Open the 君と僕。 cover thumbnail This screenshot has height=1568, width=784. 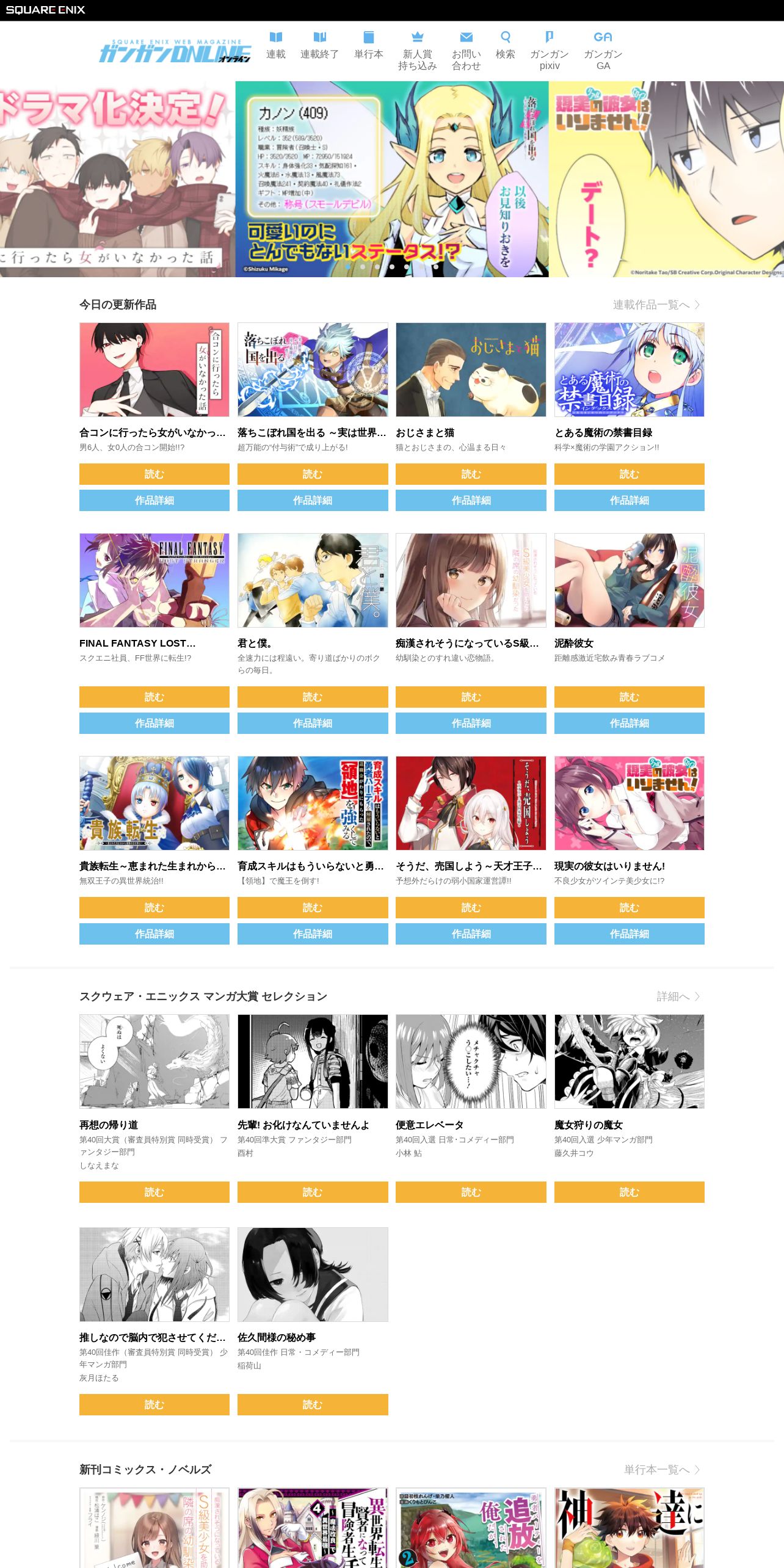313,580
